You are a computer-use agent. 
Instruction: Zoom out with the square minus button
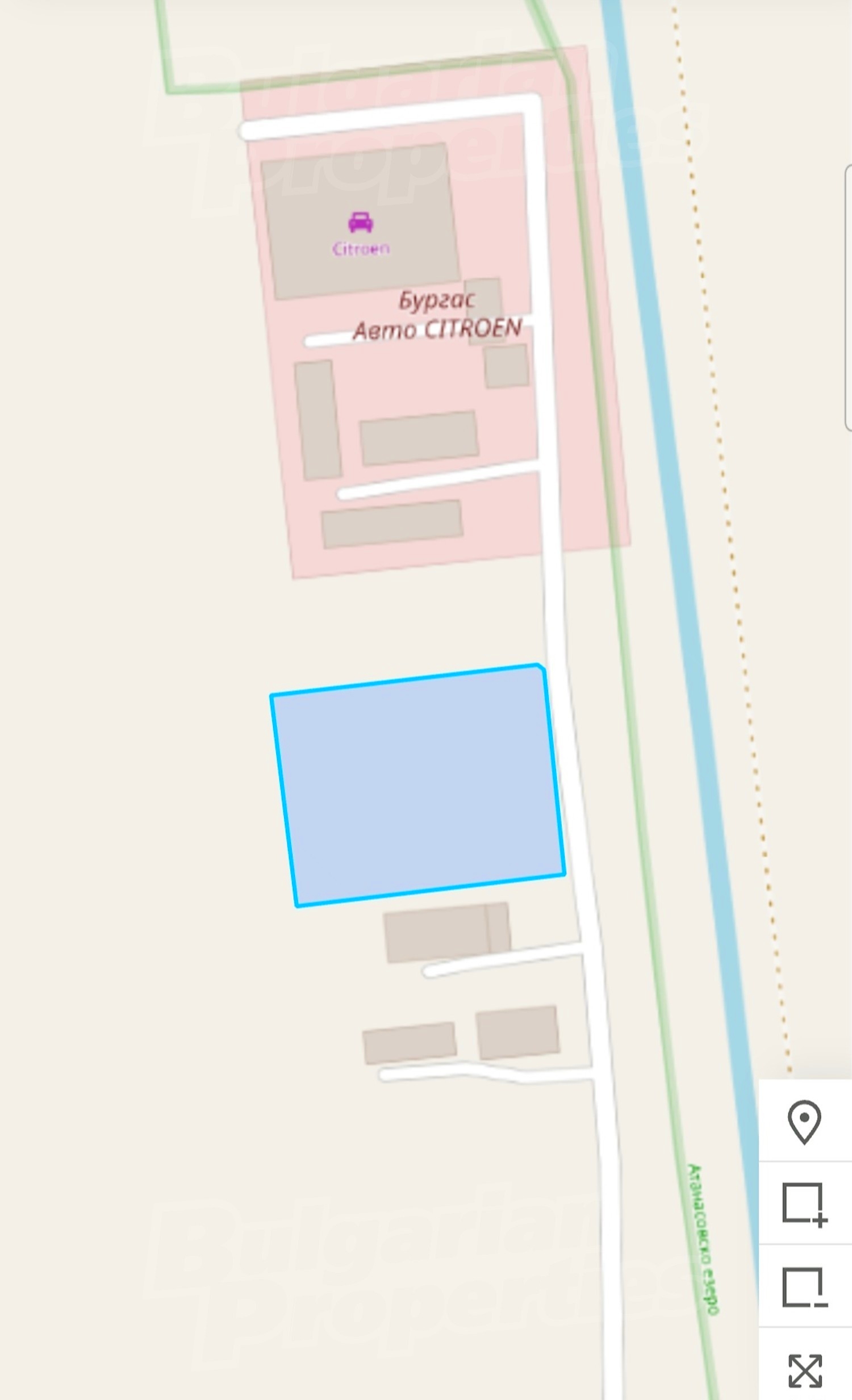pyautogui.click(x=804, y=1287)
